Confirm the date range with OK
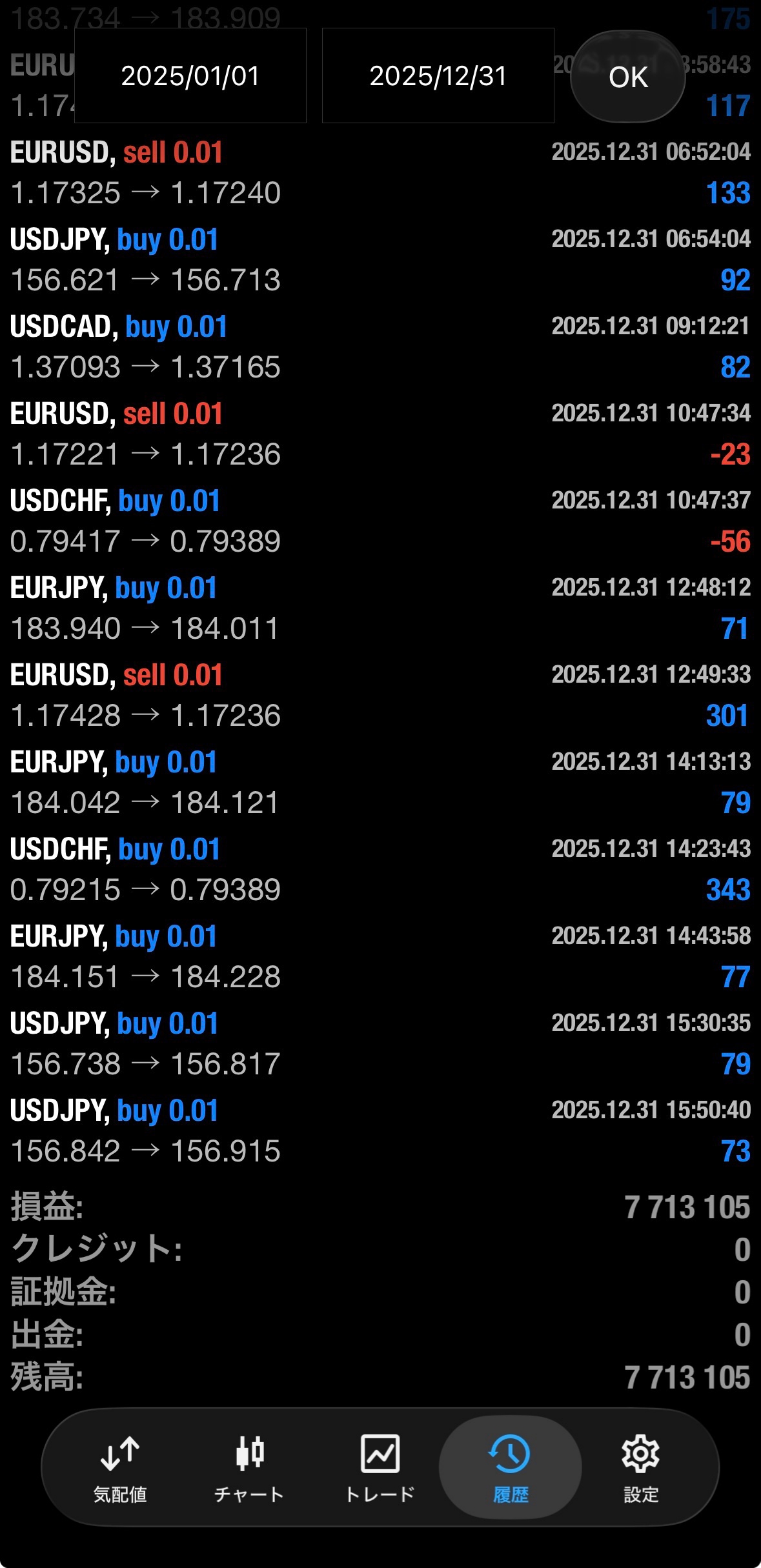 tap(627, 77)
